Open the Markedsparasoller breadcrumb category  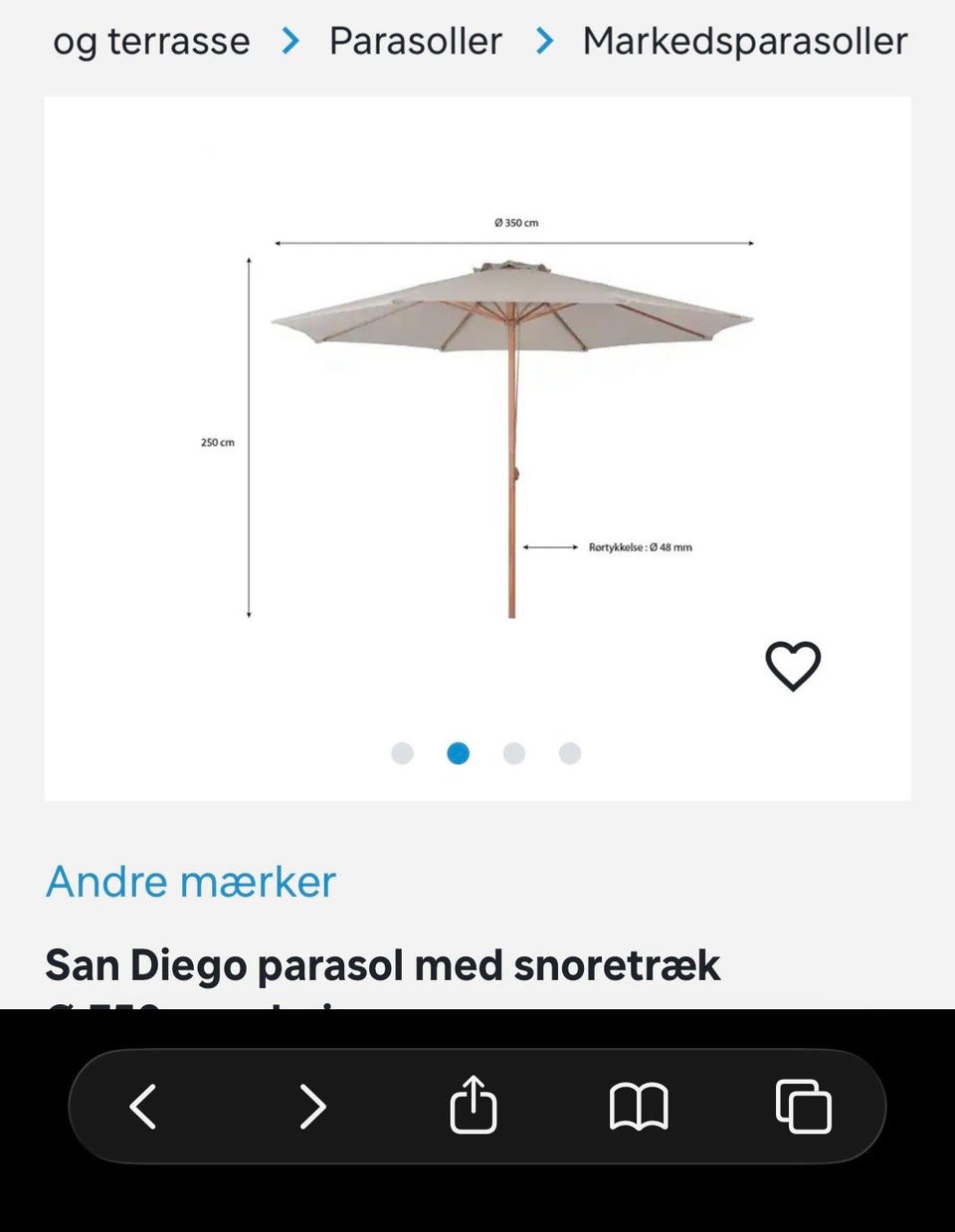[745, 41]
